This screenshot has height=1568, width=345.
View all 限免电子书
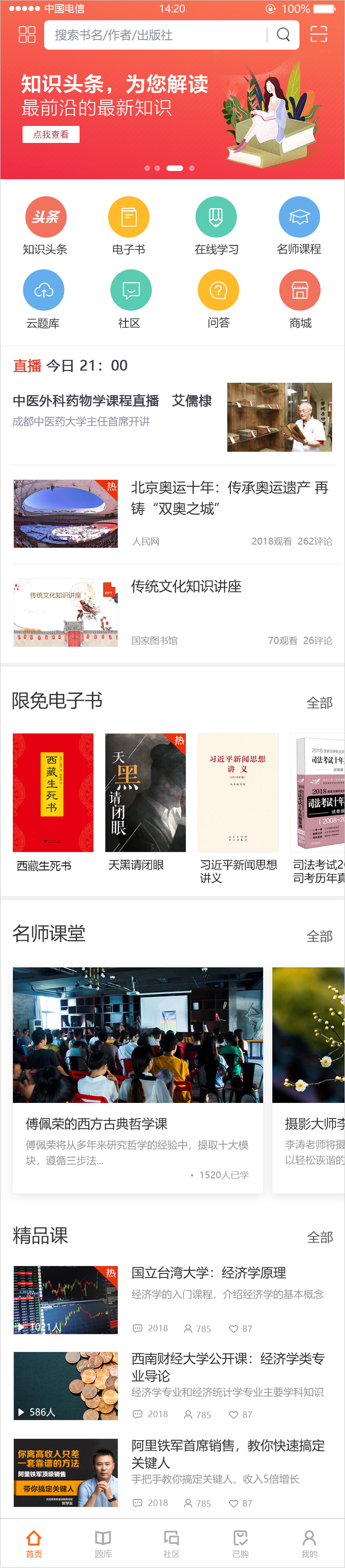tap(319, 703)
